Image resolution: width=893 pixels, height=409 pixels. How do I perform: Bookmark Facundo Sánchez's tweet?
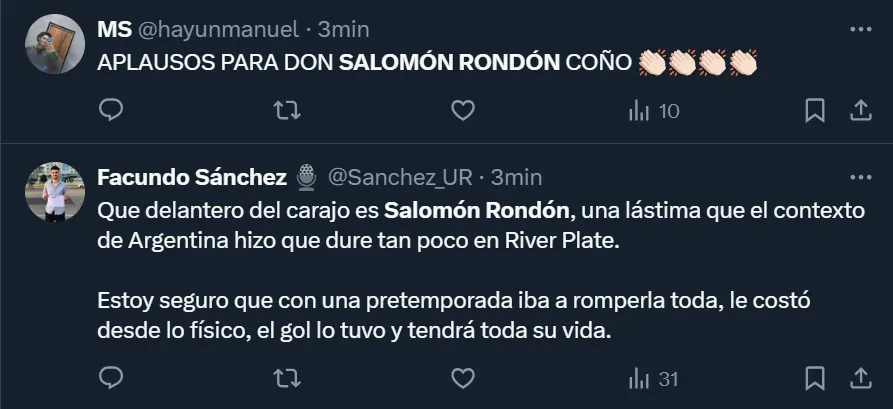coord(815,378)
